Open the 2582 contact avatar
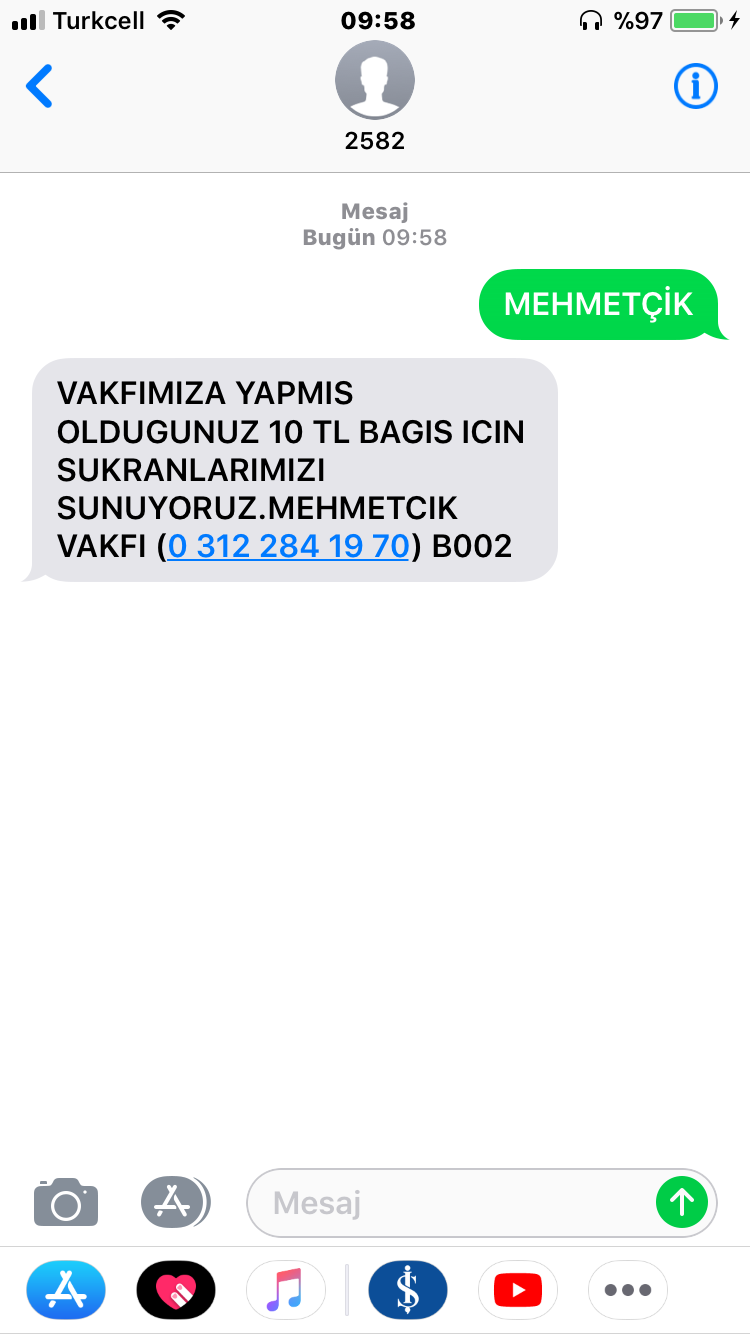Viewport: 750px width, 1334px height. 375,82
